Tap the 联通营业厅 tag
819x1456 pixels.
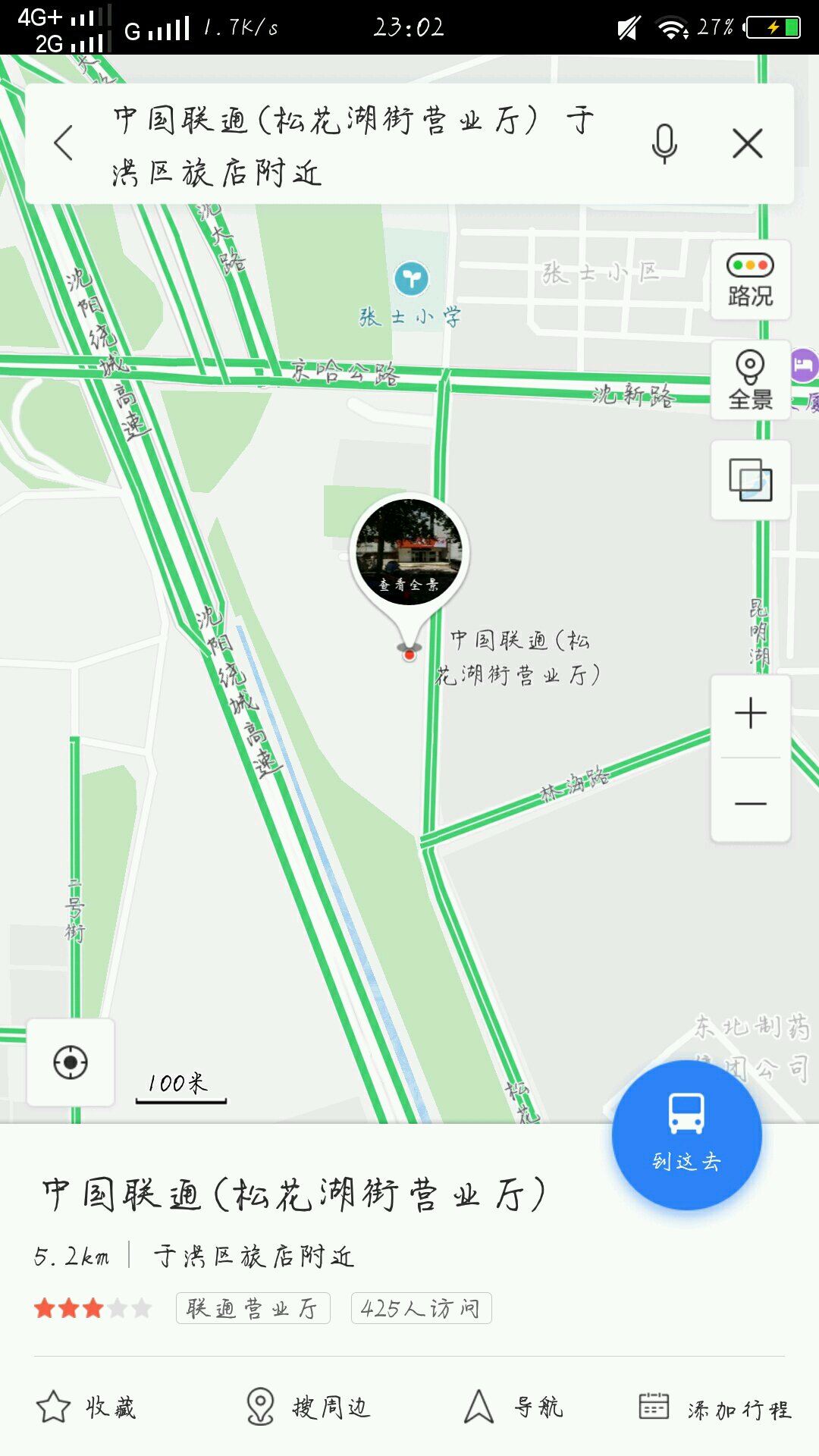[253, 1308]
